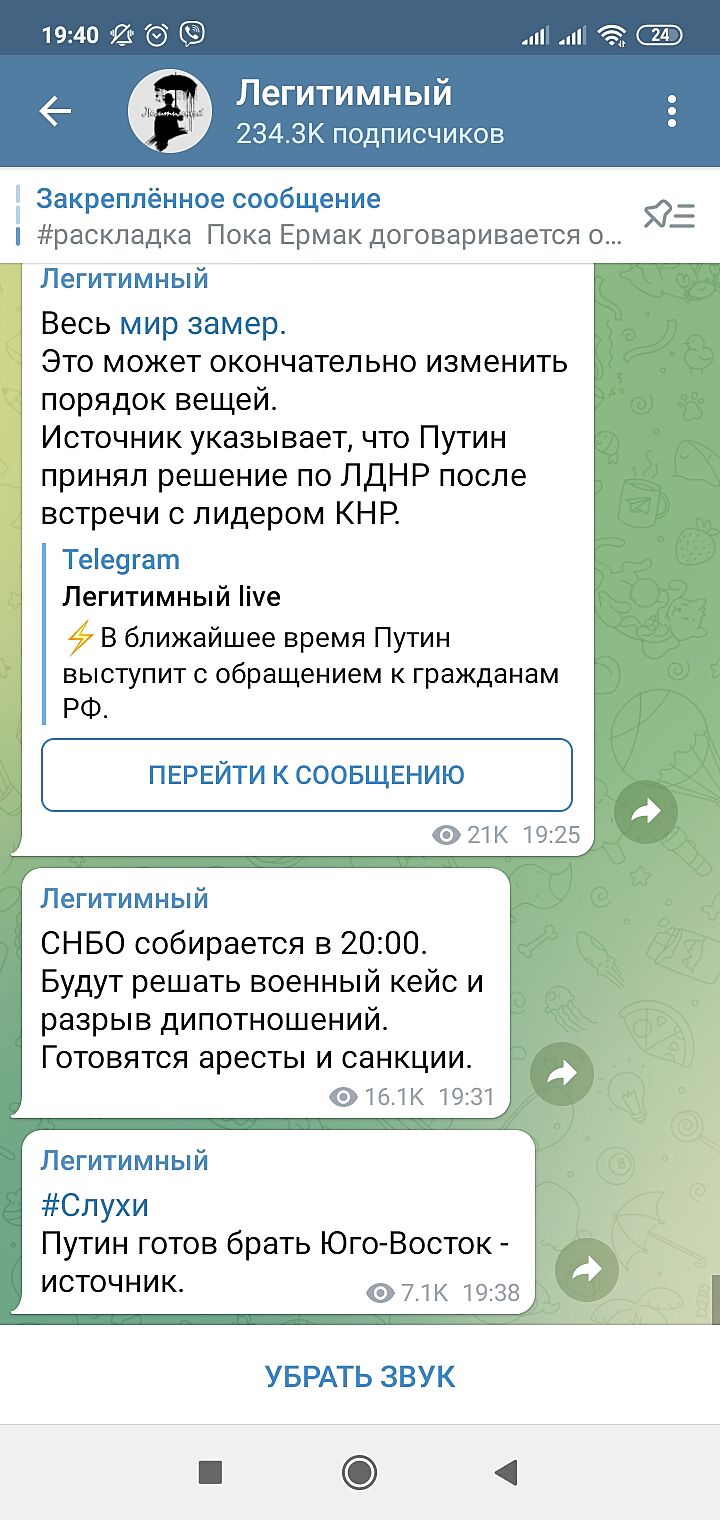Image resolution: width=720 pixels, height=1520 pixels.
Task: Open the link 'мир замер.'
Action: point(203,324)
